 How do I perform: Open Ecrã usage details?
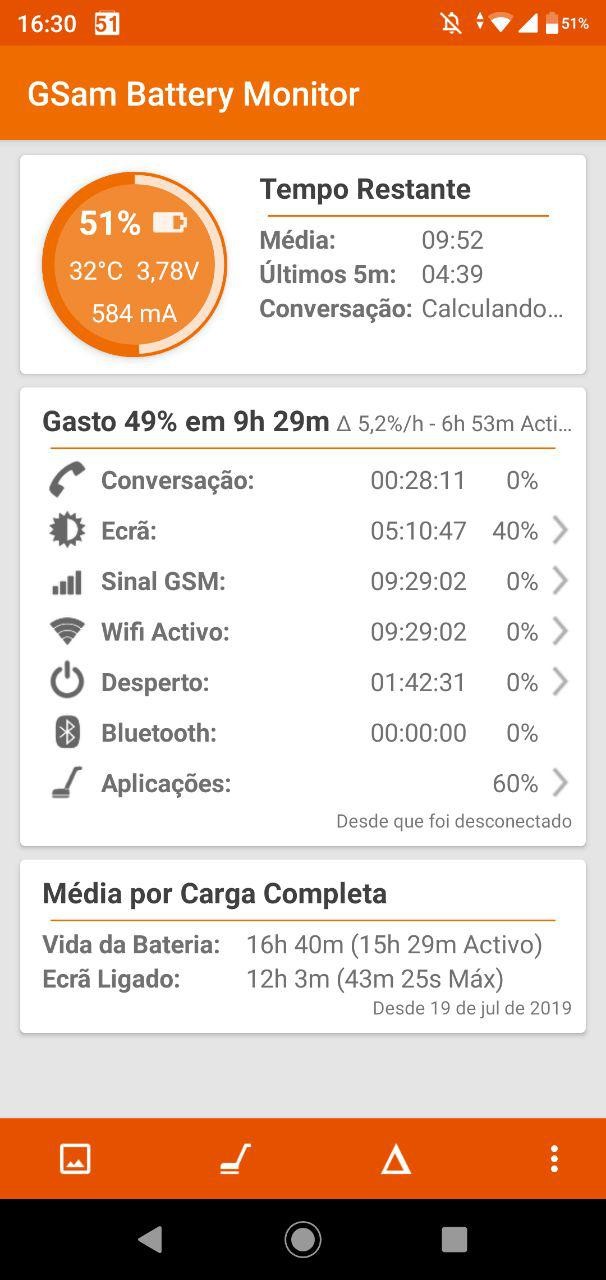305,531
